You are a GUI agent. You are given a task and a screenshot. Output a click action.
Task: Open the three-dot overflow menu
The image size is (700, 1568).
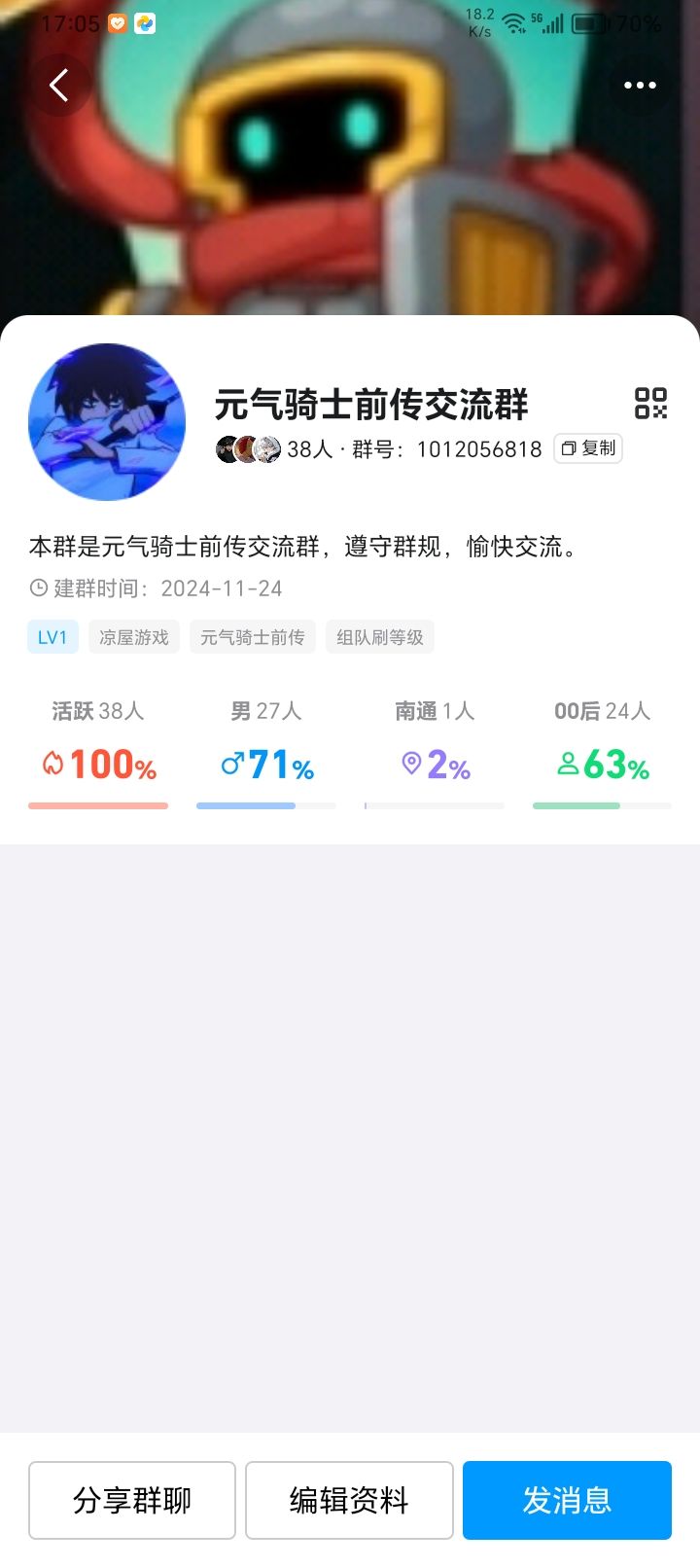pyautogui.click(x=640, y=86)
